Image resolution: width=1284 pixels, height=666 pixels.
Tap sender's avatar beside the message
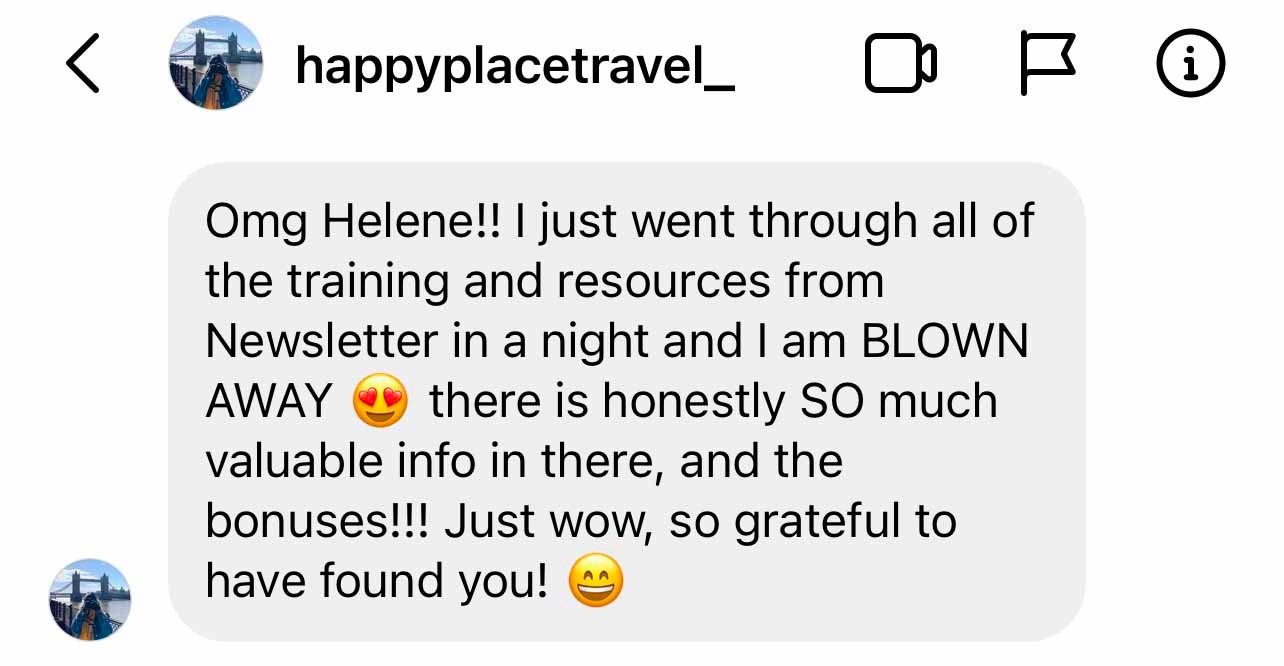pyautogui.click(x=90, y=599)
